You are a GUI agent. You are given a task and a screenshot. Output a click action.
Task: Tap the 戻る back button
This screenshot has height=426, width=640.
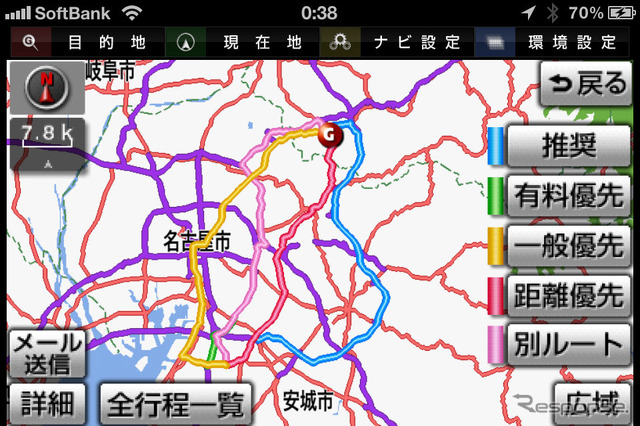point(586,84)
